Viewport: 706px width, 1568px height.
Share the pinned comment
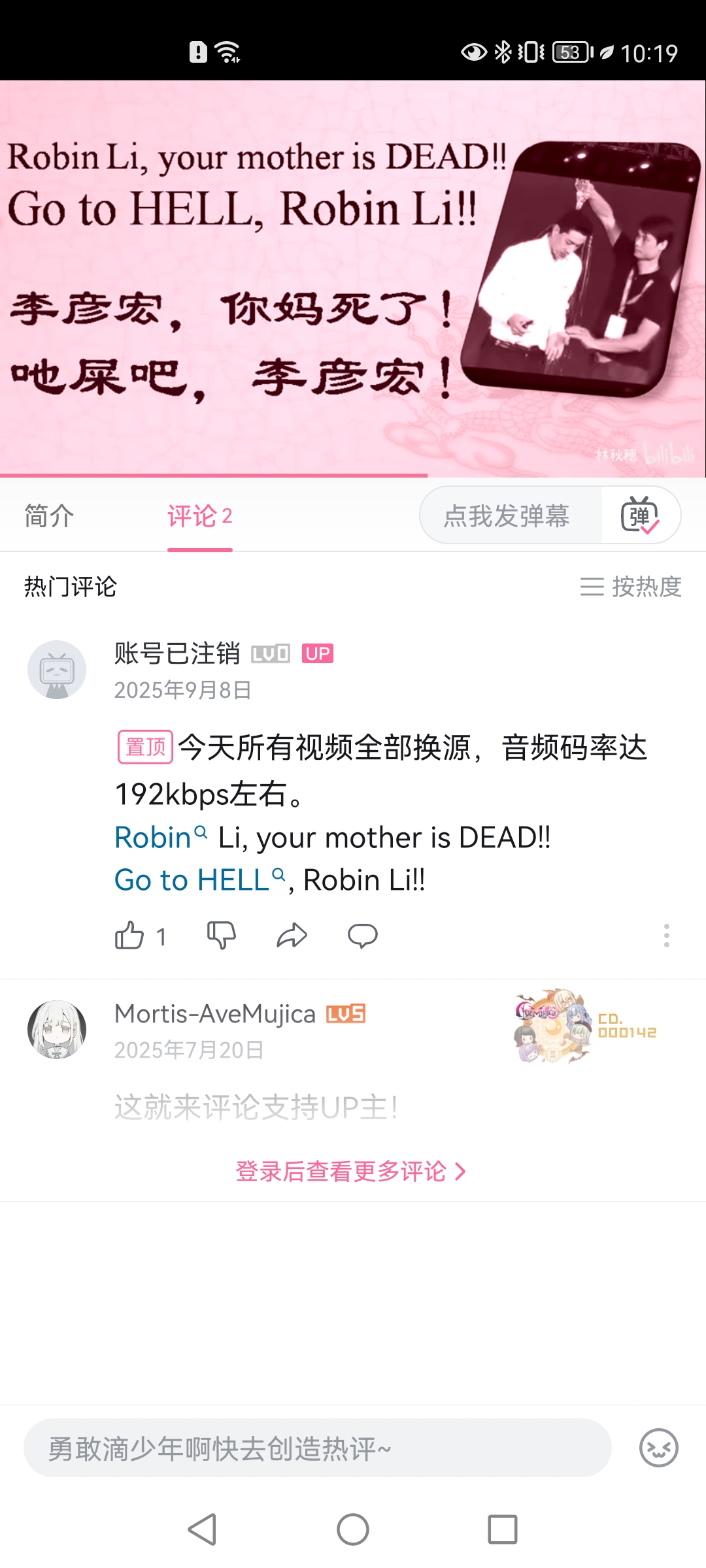pos(292,936)
